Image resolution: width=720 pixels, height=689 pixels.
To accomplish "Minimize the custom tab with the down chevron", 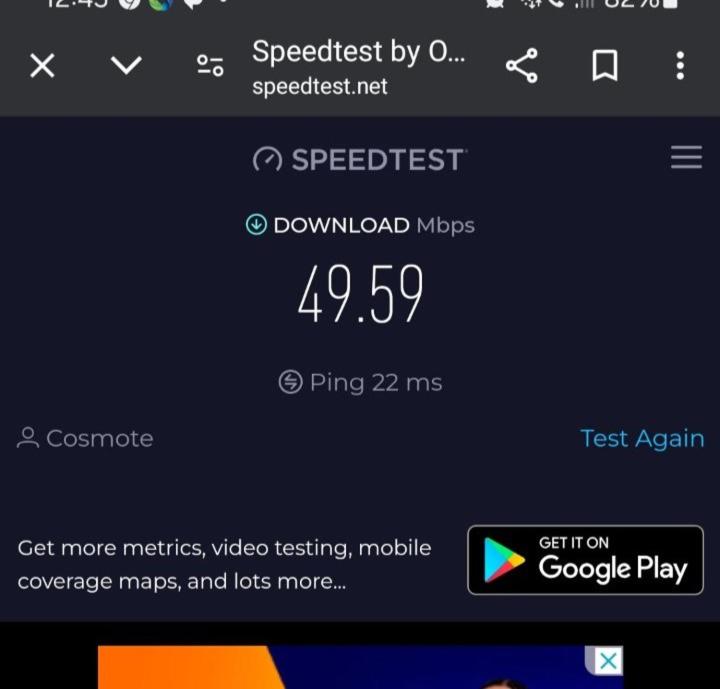I will tap(126, 67).
